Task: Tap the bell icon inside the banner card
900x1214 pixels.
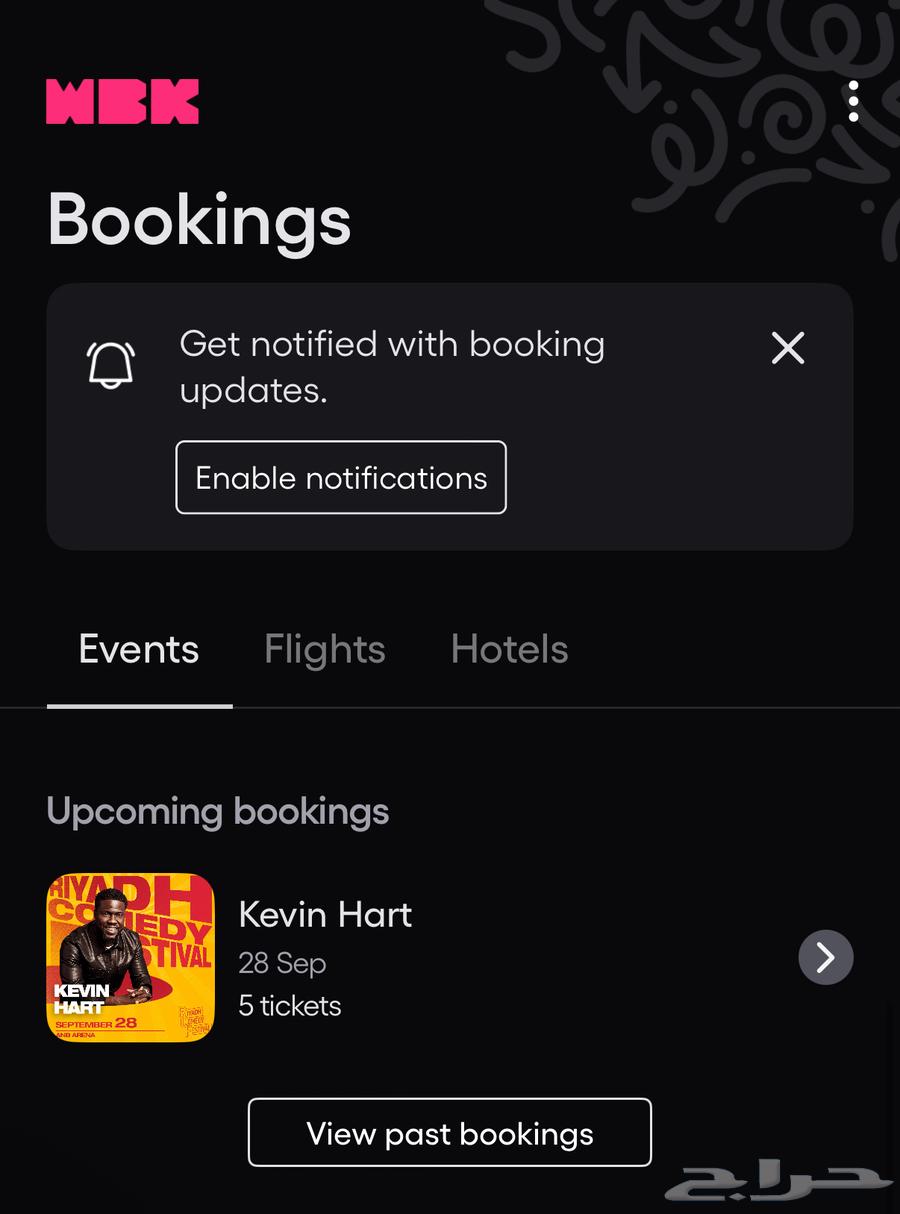Action: click(x=111, y=365)
